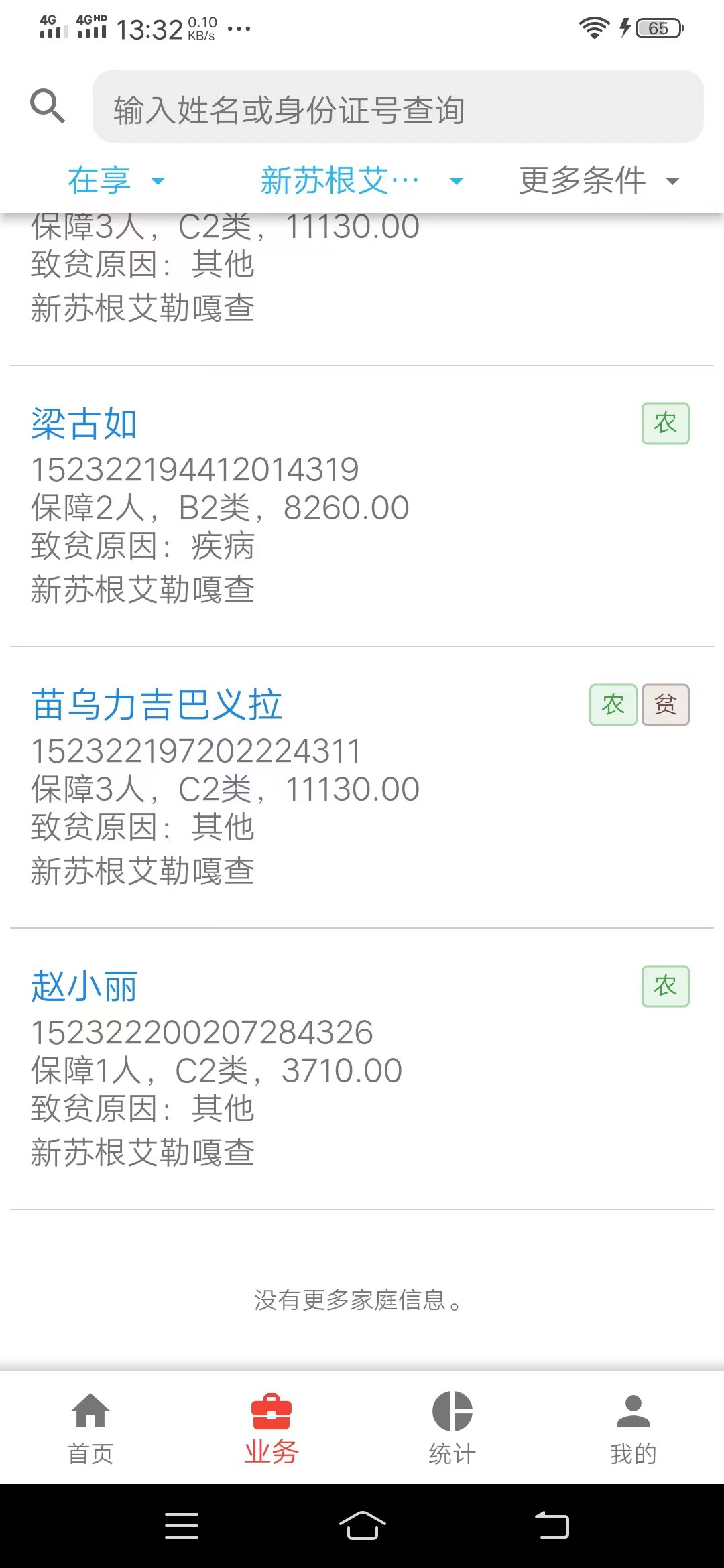Switch to the 统计 tab
The height and width of the screenshot is (1568, 724).
click(452, 1427)
